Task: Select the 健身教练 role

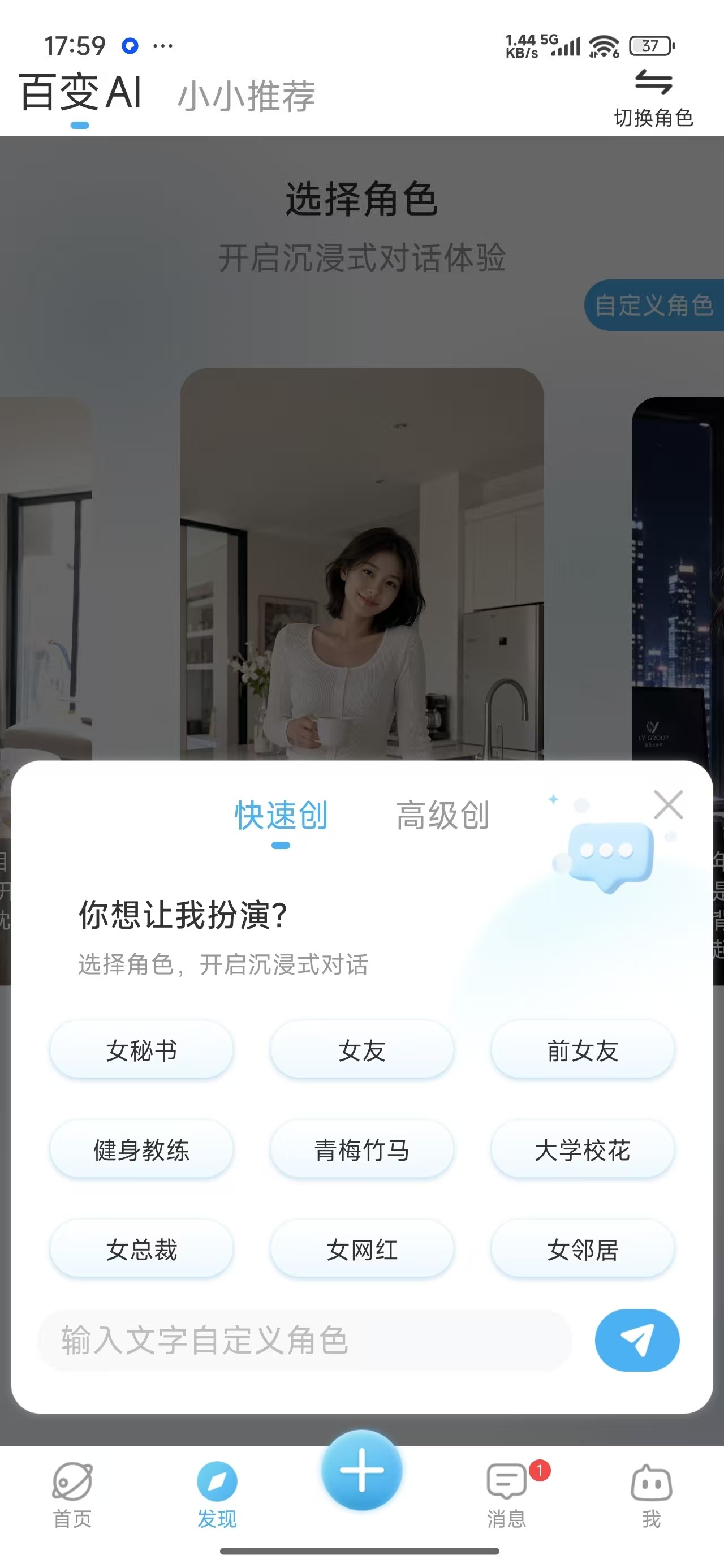Action: 141,1151
